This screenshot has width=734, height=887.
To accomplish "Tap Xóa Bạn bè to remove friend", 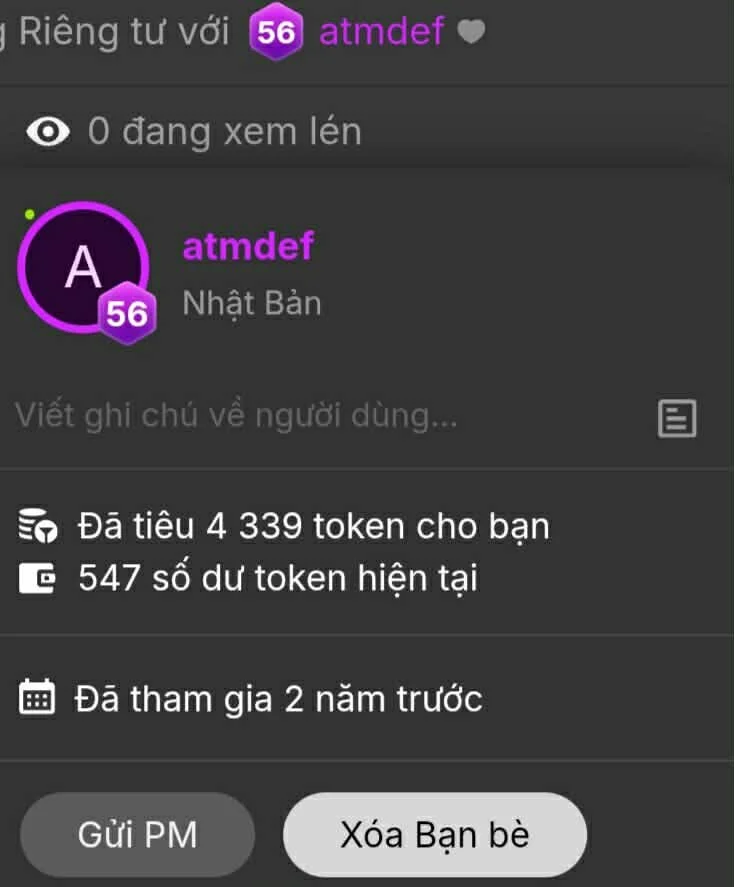I will click(x=434, y=835).
